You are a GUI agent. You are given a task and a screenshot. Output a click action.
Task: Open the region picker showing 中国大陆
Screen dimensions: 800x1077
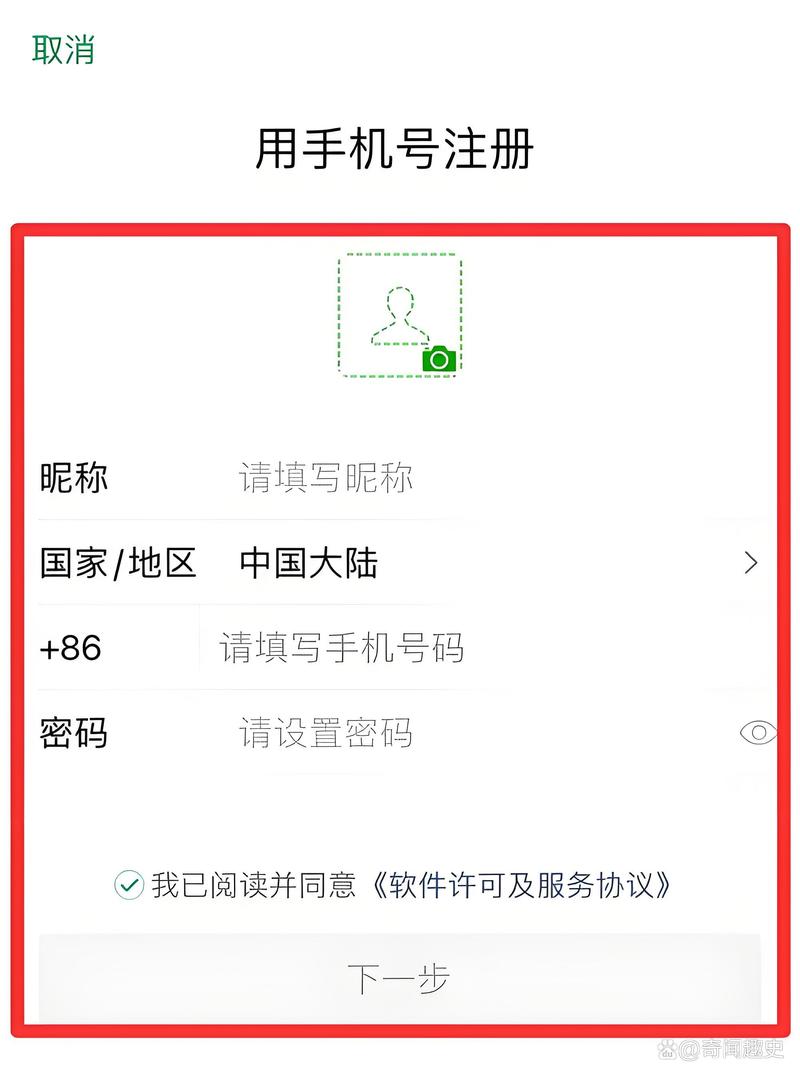310,564
